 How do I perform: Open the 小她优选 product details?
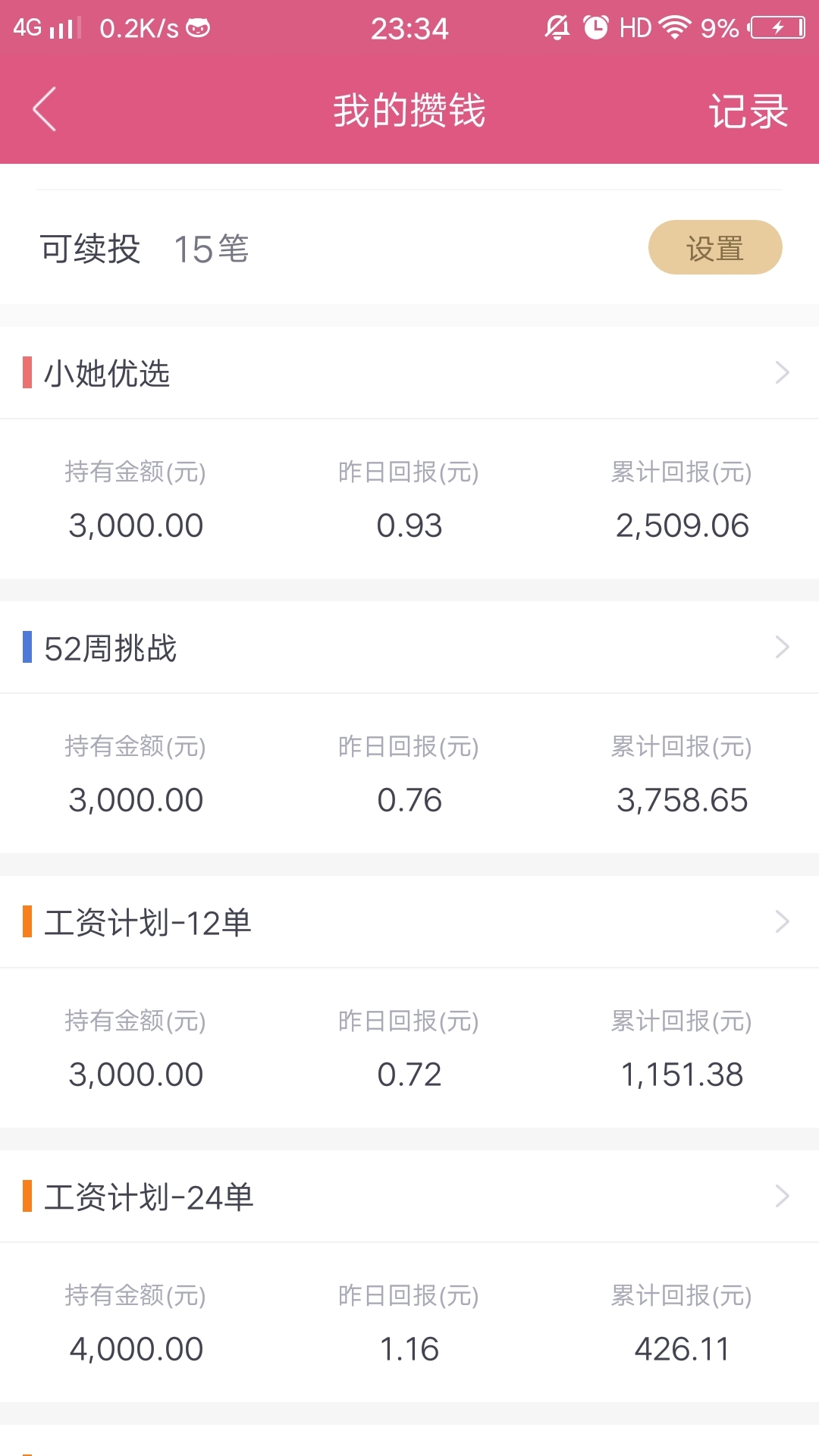[409, 372]
